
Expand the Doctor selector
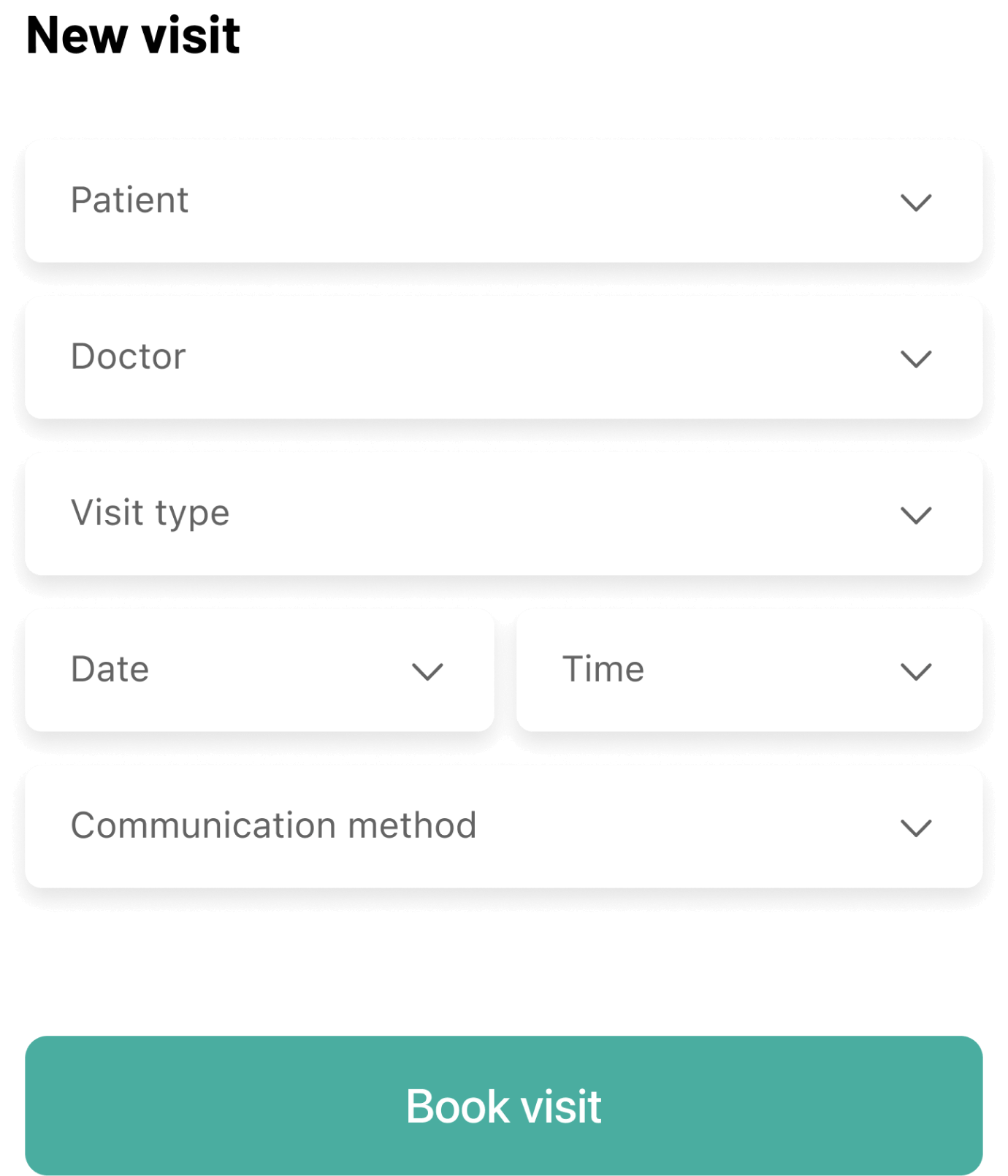[x=503, y=357]
